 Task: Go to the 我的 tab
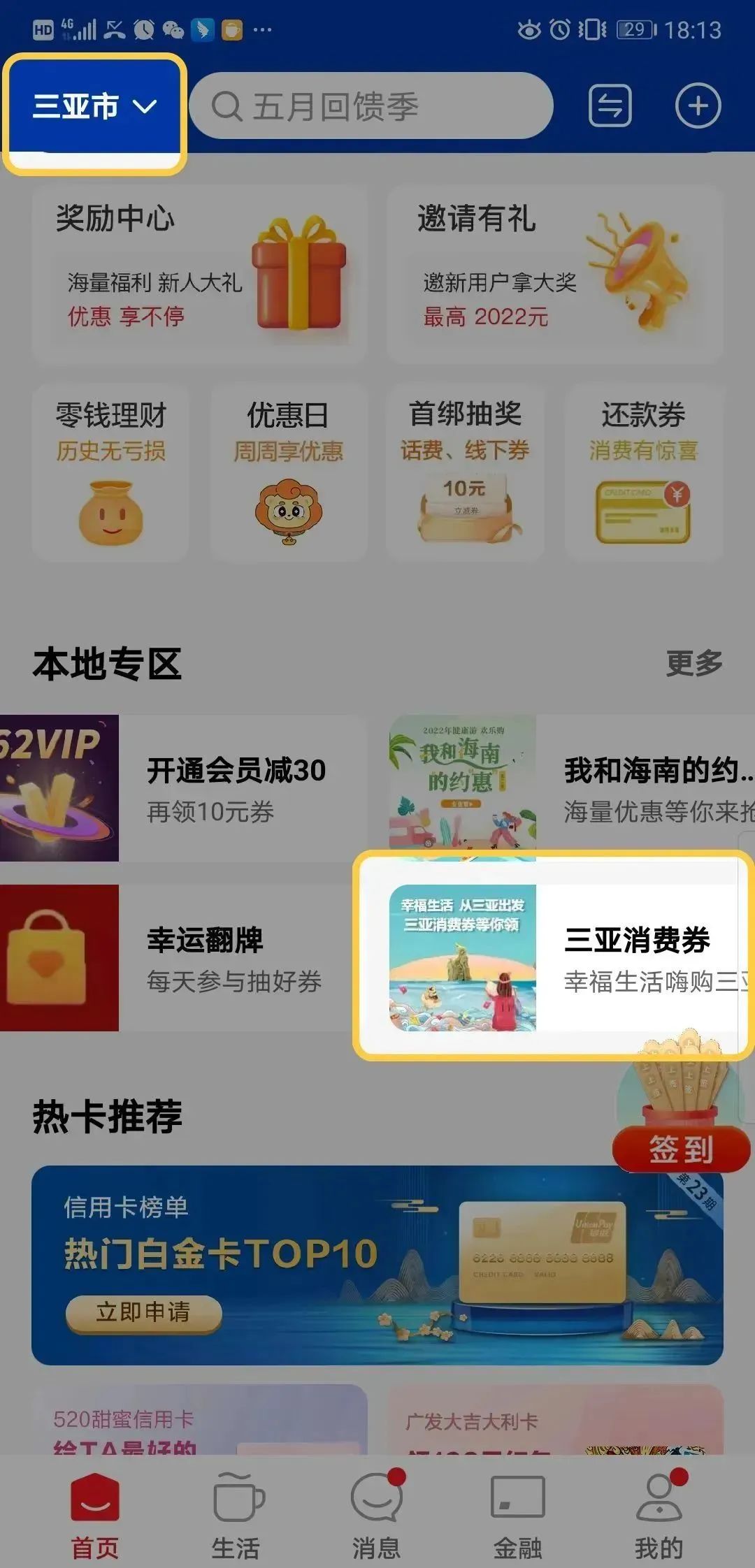tap(659, 1515)
